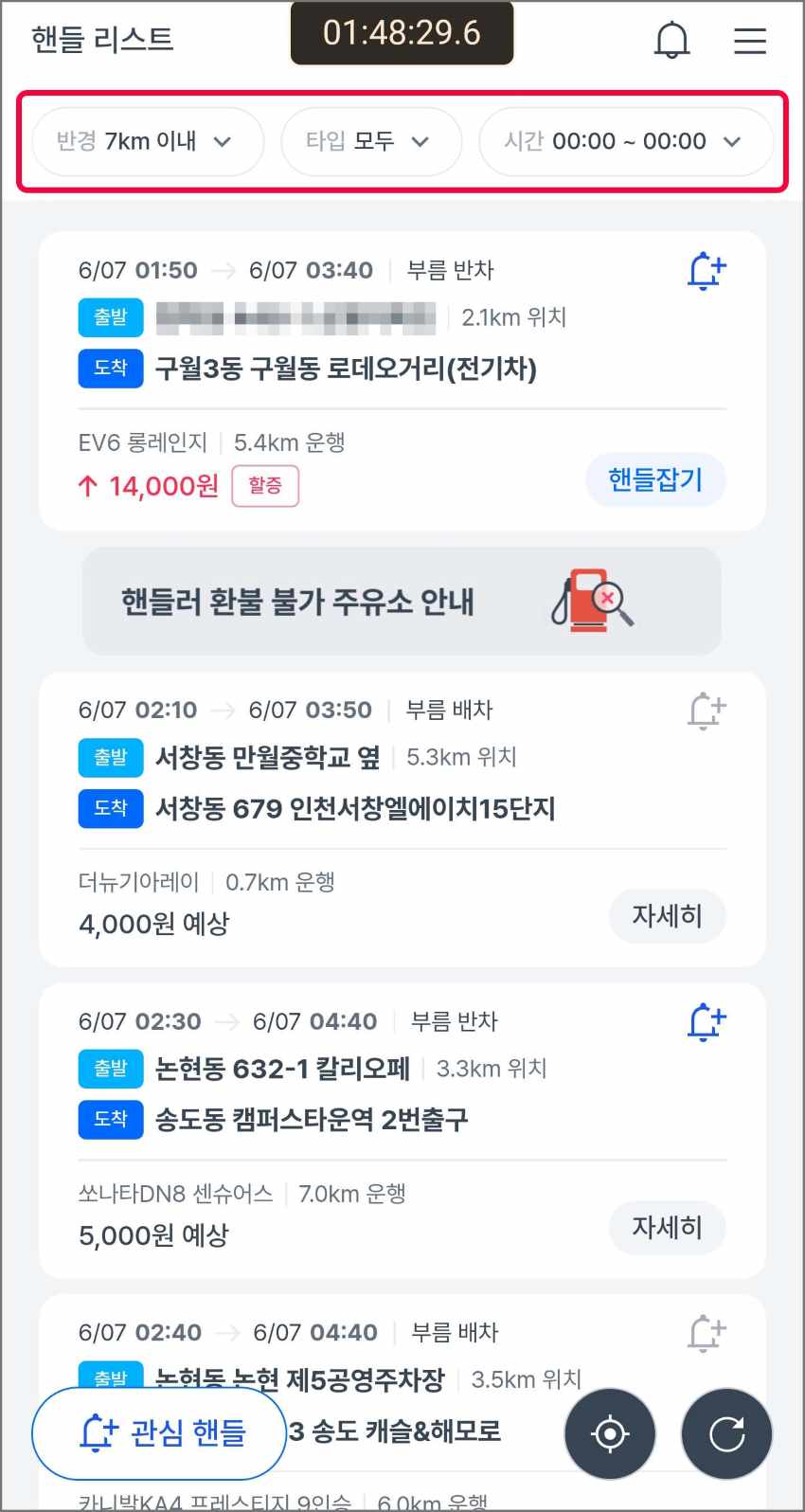
Task: Open the hamburger menu
Action: click(x=750, y=40)
